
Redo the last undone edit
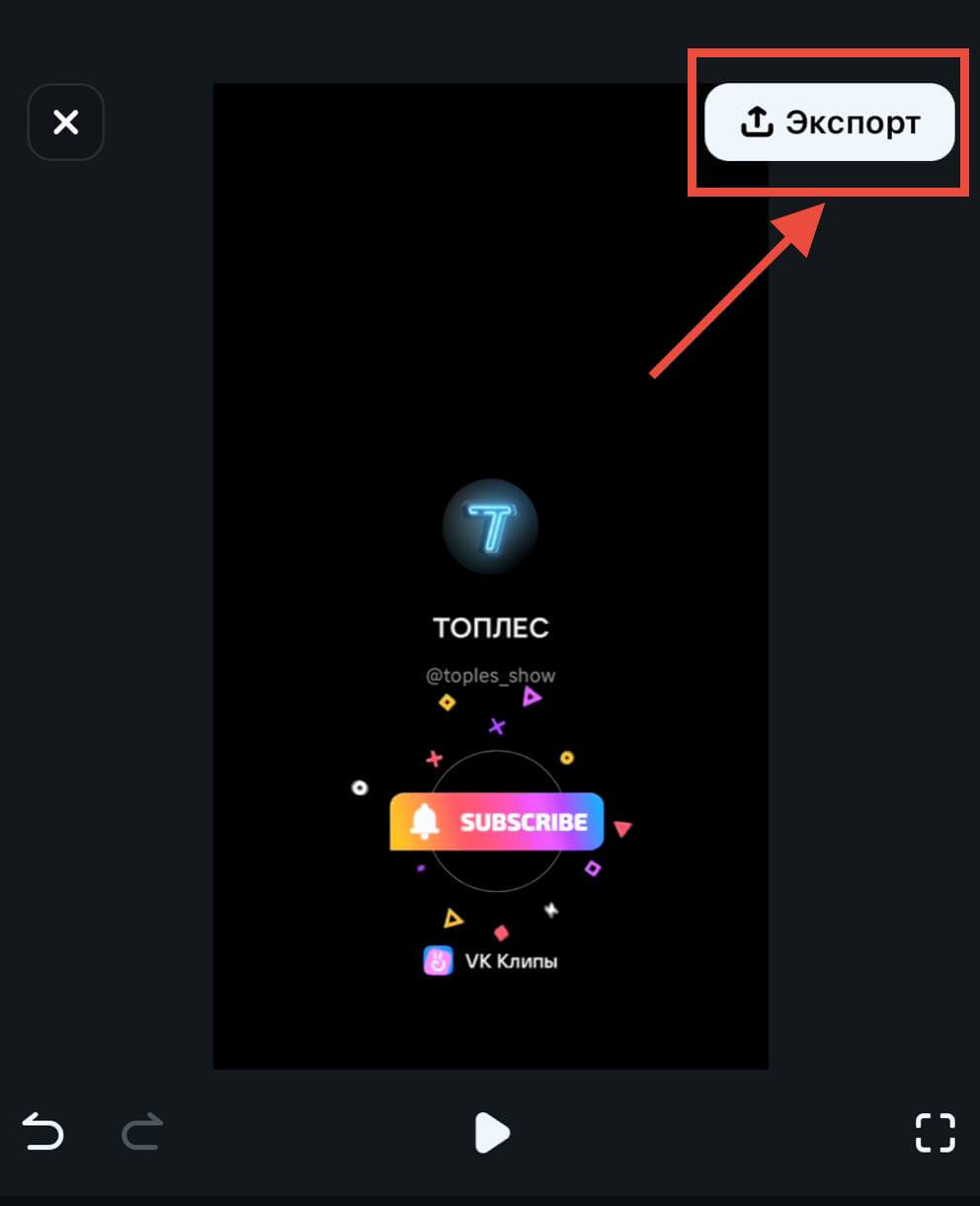[142, 1132]
